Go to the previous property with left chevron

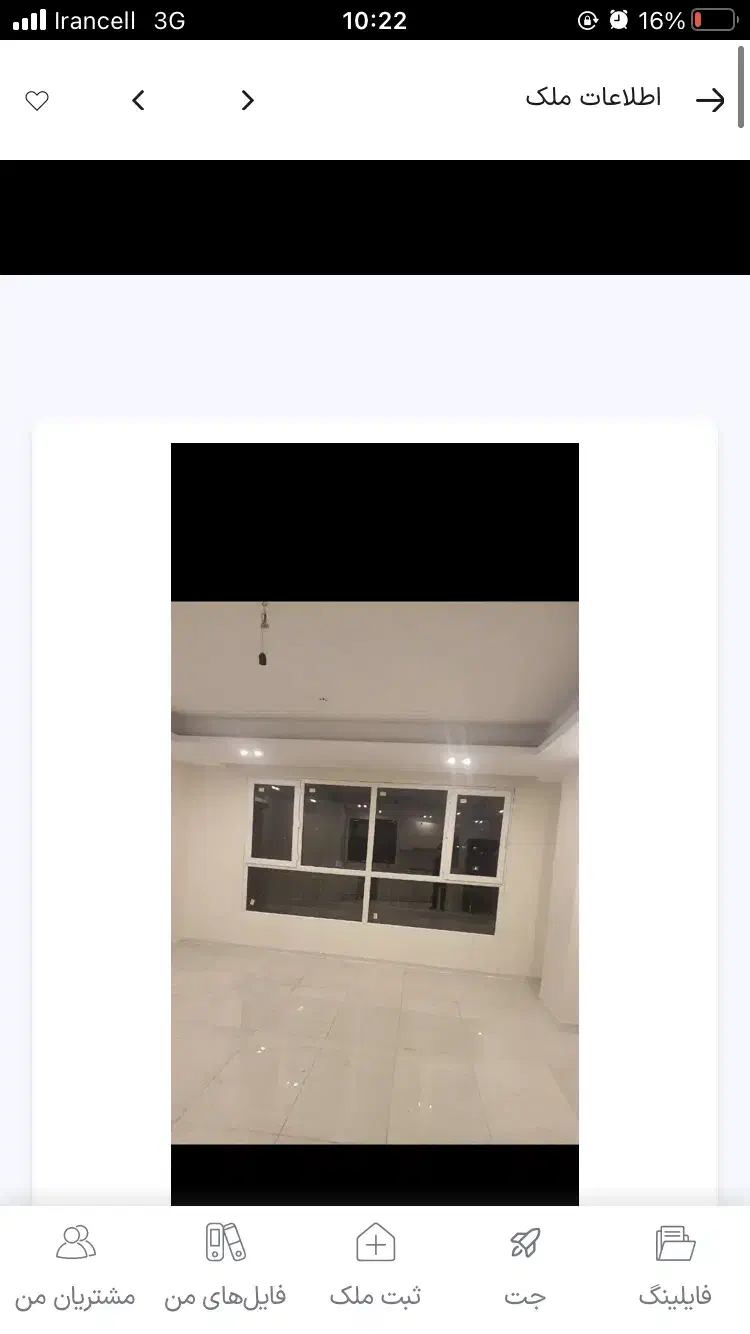tap(139, 100)
